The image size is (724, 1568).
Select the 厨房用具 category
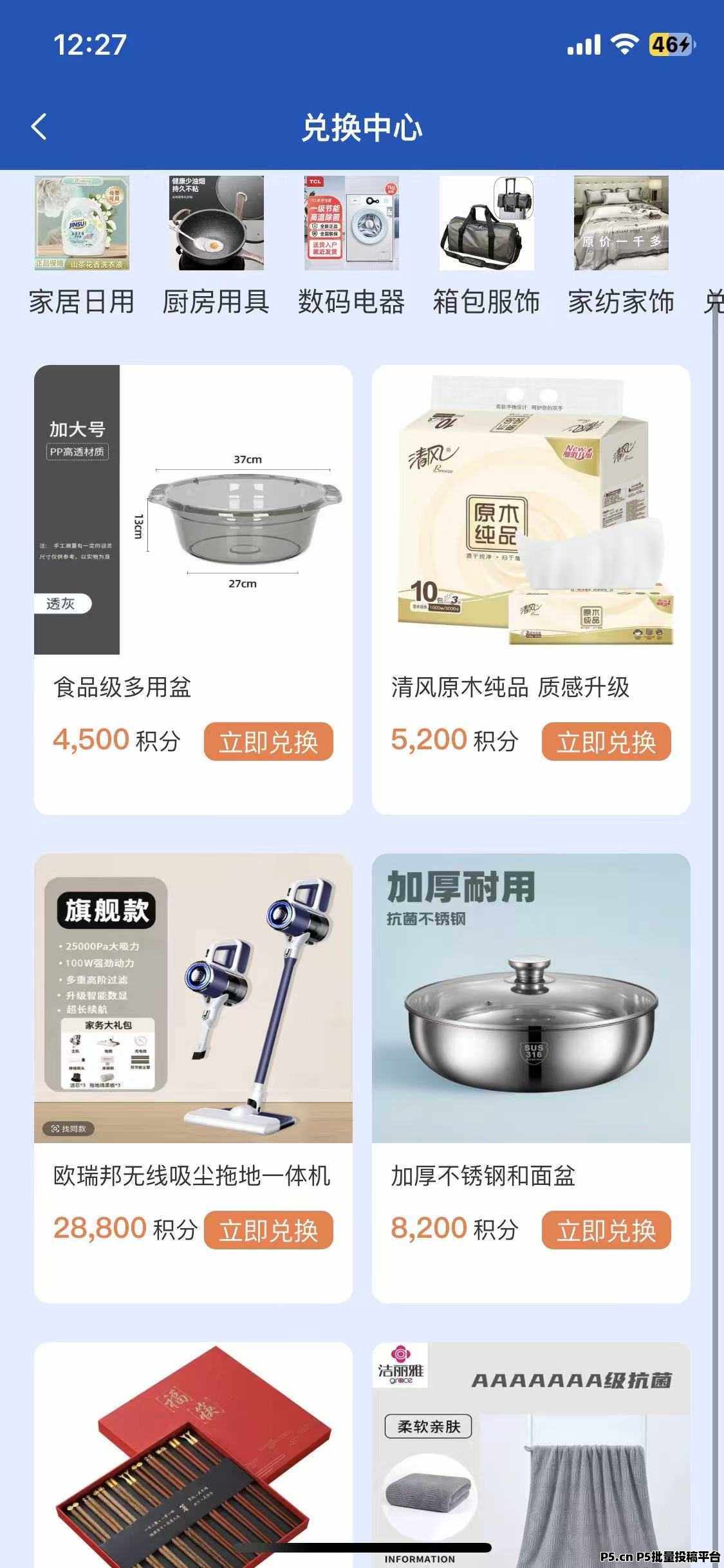216,245
